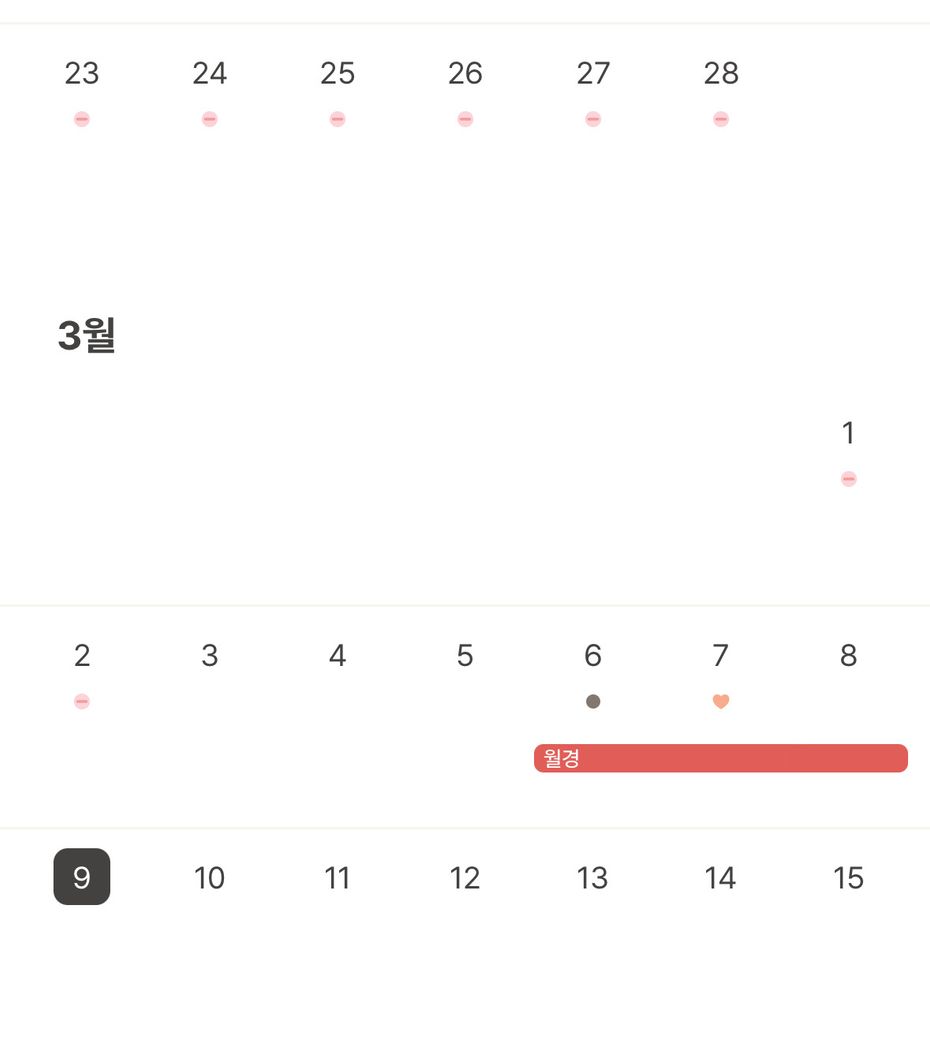
Task: Open the 월경 period event bar
Action: tap(720, 758)
